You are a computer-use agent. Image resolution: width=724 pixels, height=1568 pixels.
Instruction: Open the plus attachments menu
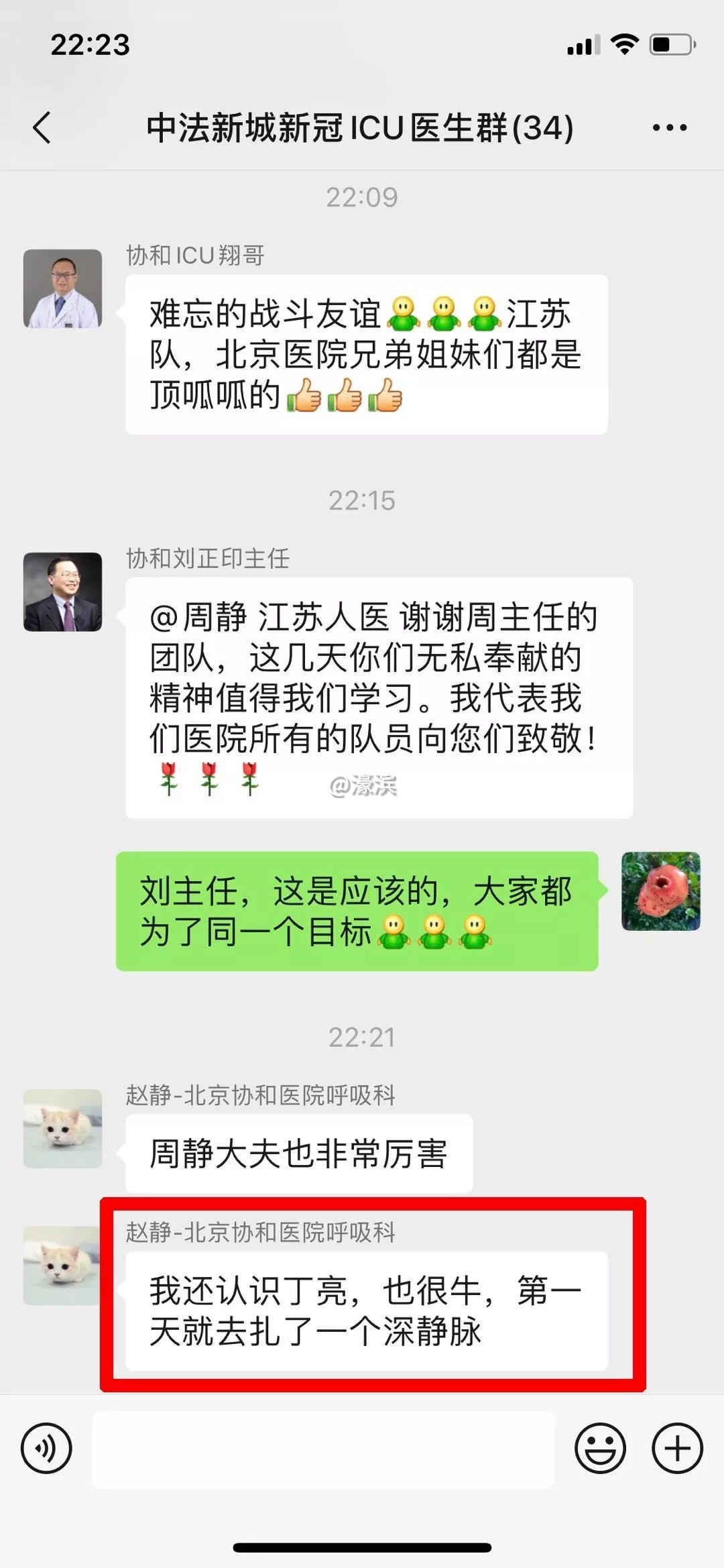click(677, 1448)
